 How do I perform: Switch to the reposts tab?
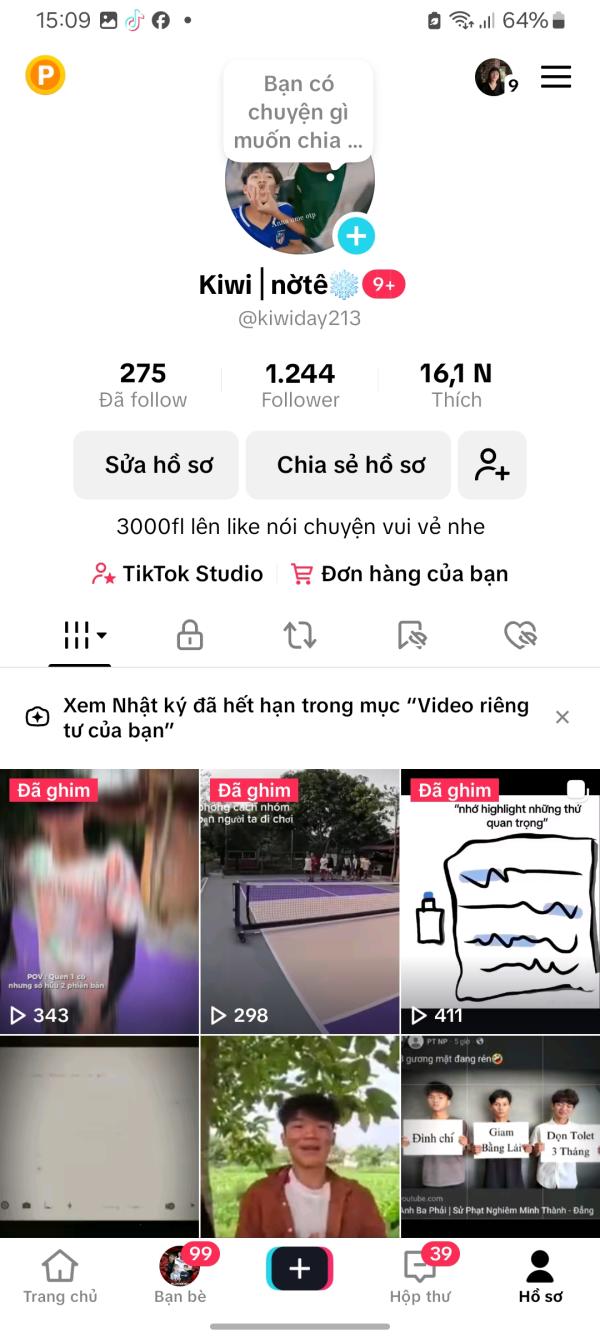pyautogui.click(x=300, y=635)
